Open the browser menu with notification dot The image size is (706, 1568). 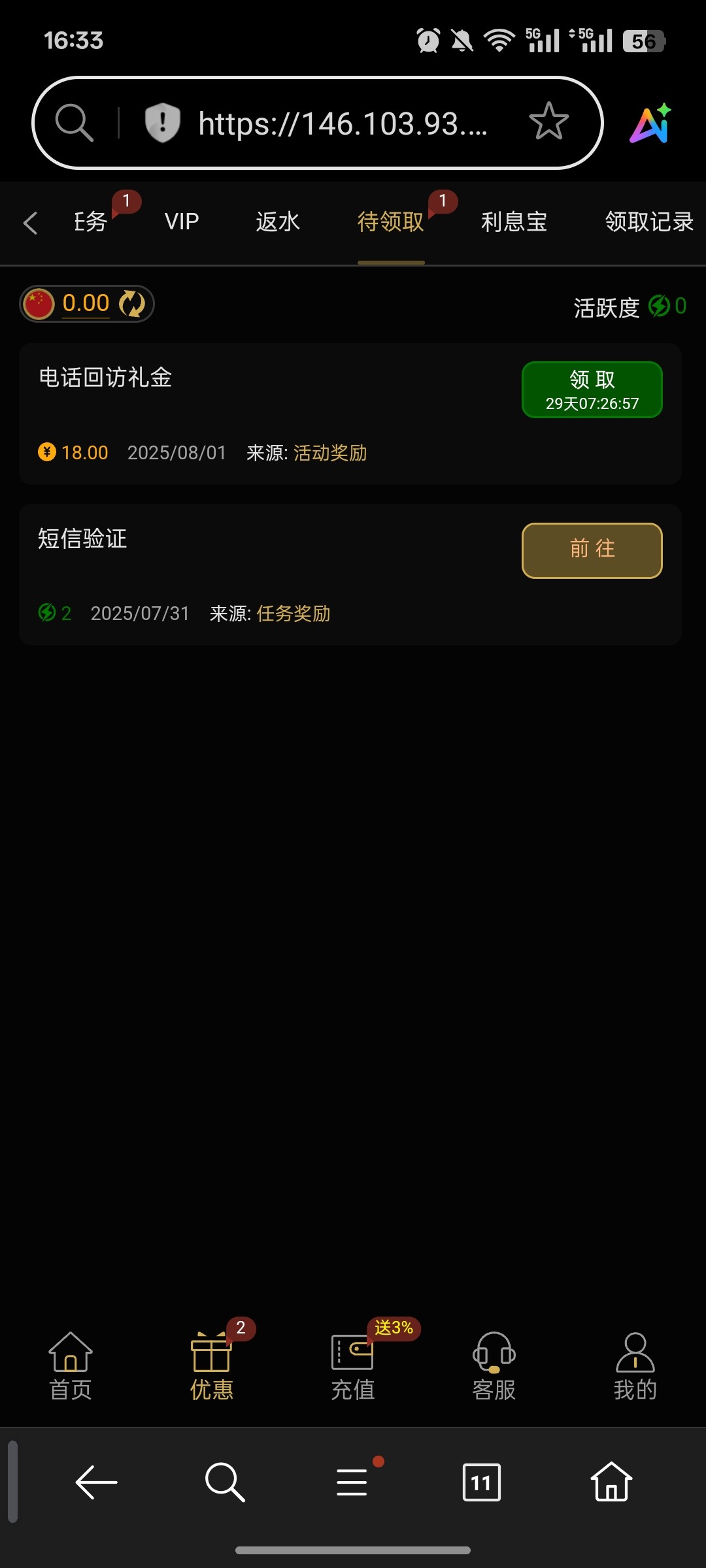[x=352, y=1482]
